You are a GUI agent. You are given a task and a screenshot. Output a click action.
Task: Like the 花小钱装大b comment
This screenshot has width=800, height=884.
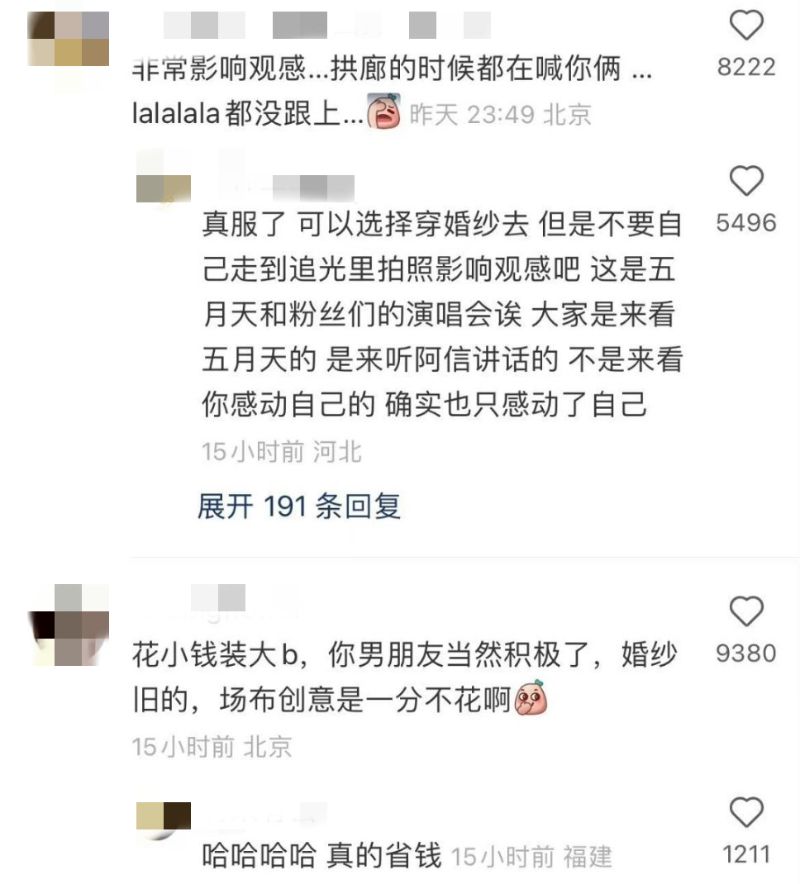(x=747, y=611)
